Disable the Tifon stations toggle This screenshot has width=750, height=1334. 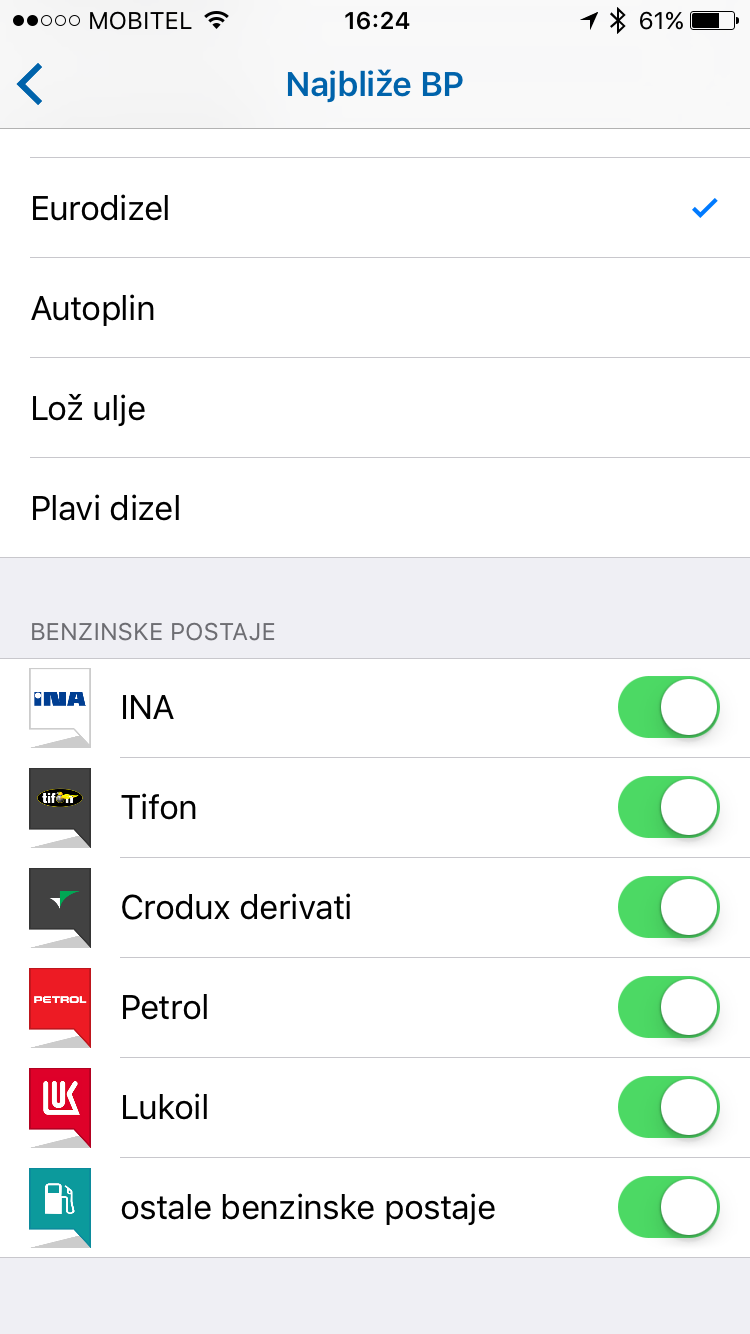click(x=669, y=808)
